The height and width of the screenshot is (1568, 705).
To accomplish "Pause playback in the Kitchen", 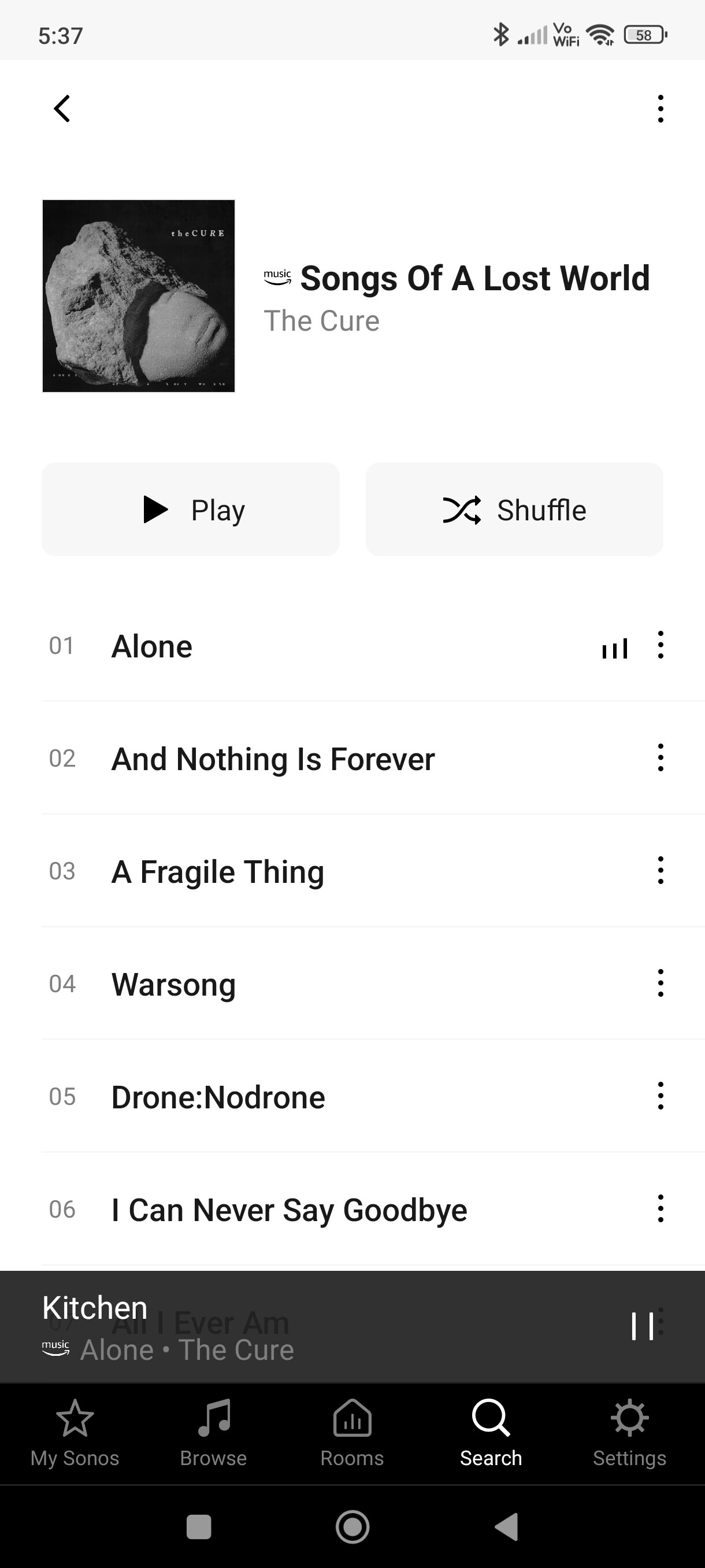I will click(x=642, y=1326).
